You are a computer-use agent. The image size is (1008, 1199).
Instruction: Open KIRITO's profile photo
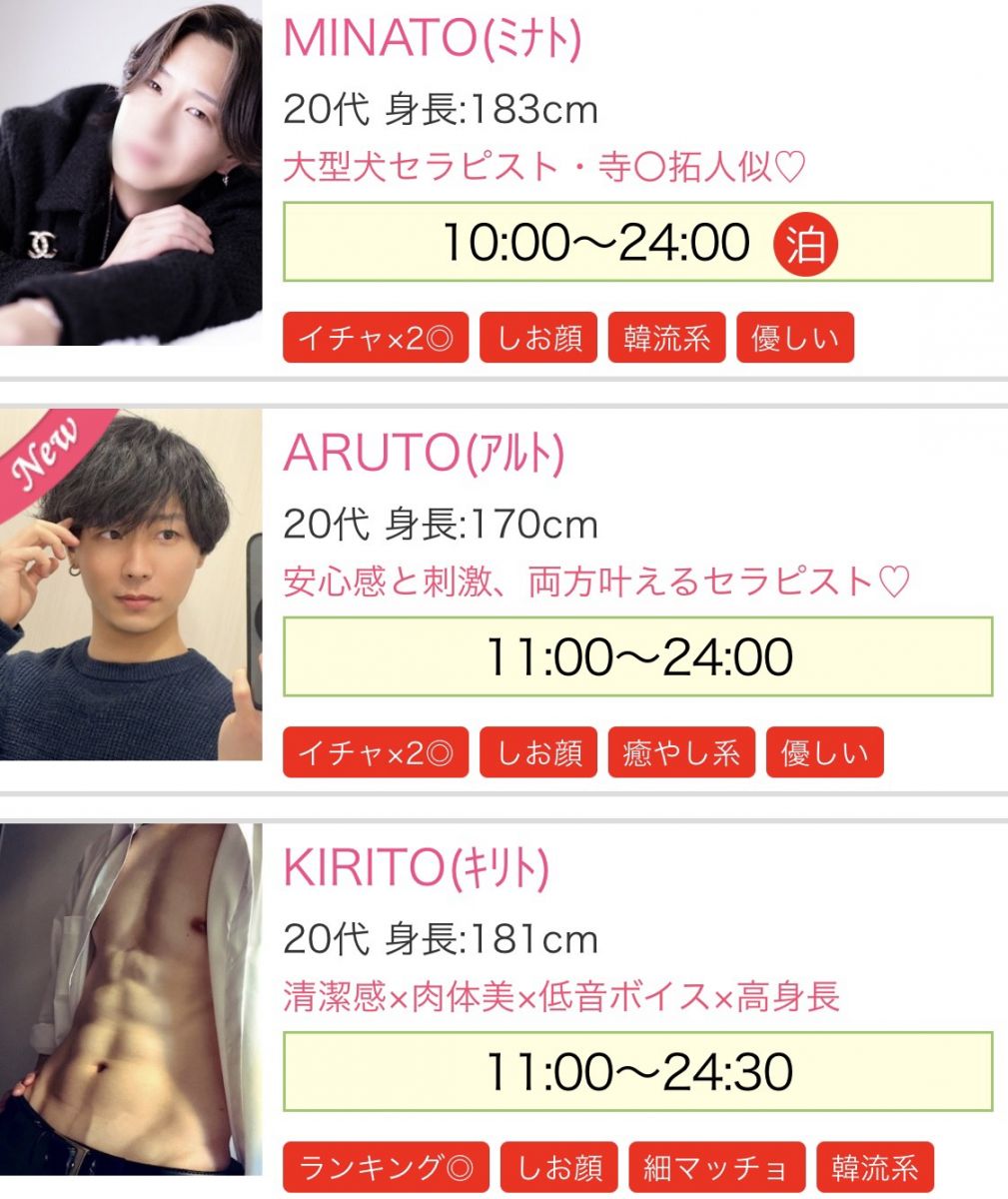(x=130, y=999)
